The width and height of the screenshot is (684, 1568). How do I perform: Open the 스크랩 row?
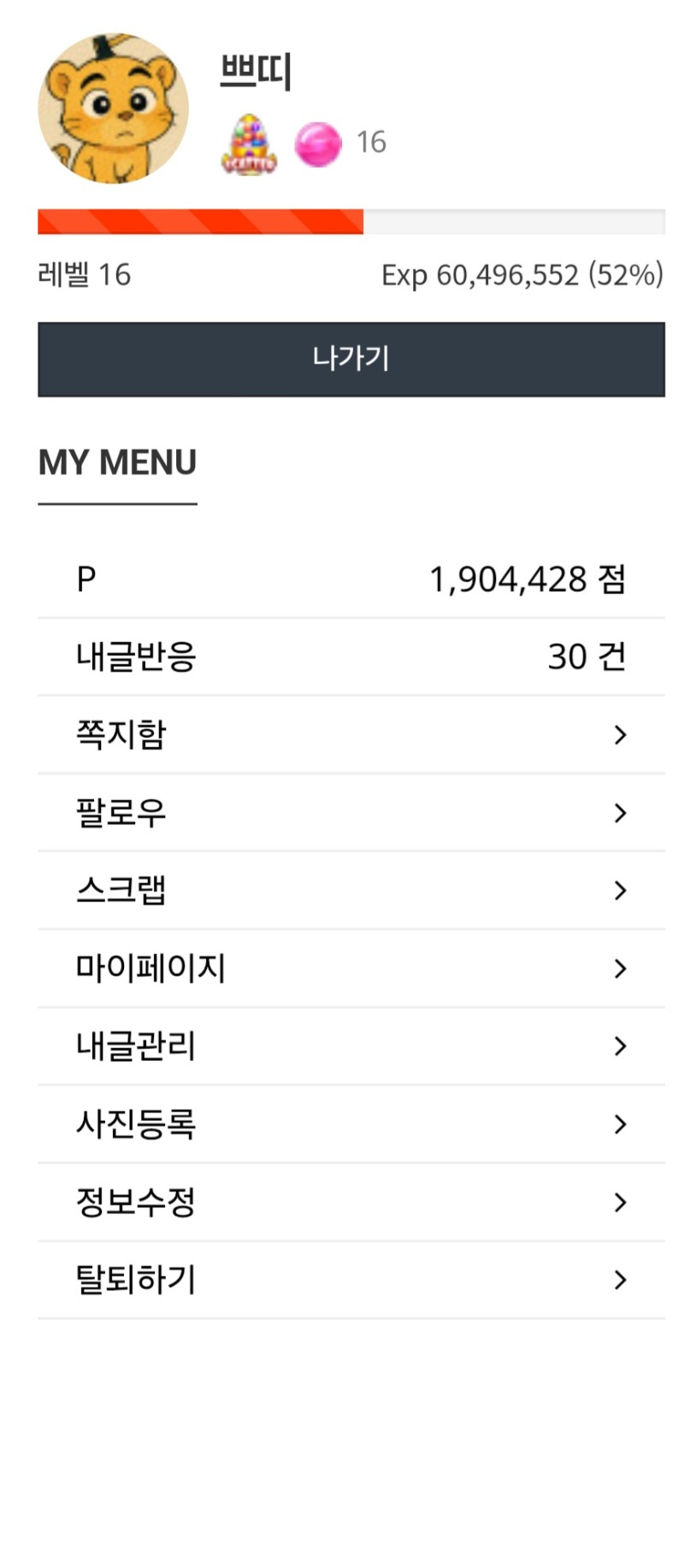coord(351,890)
